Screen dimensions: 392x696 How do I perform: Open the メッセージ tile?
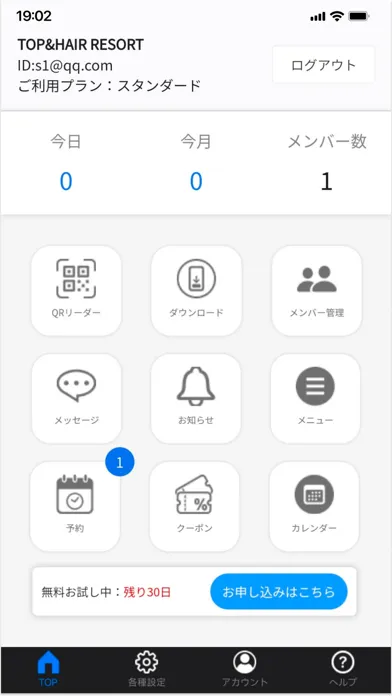pos(76,398)
